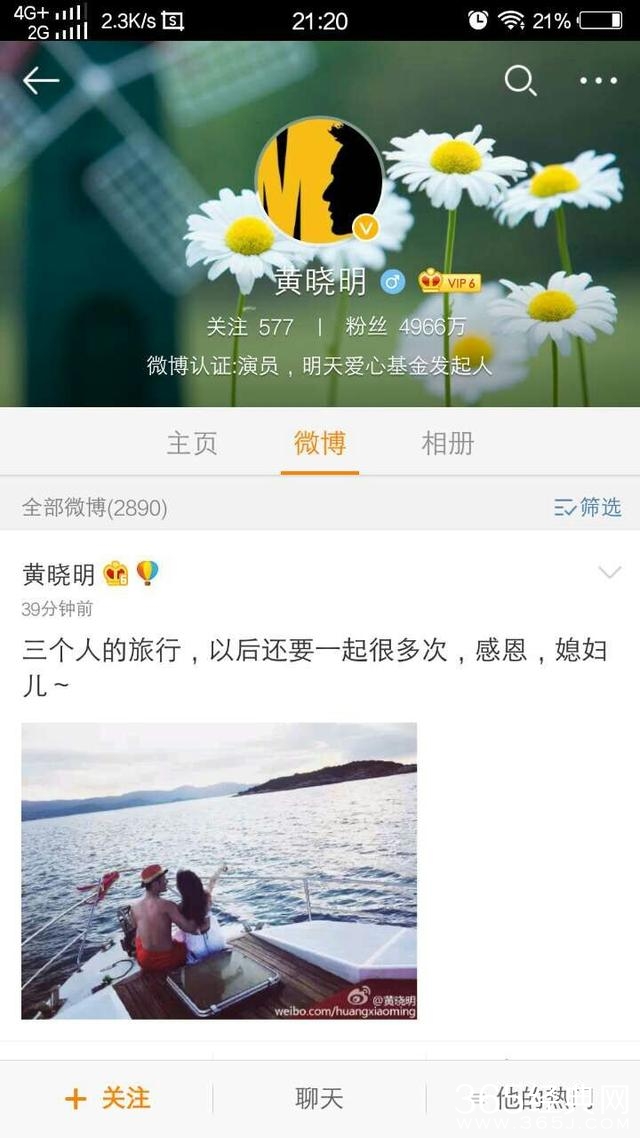This screenshot has height=1138, width=640.
Task: Open the boat photo in the post
Action: pyautogui.click(x=219, y=870)
